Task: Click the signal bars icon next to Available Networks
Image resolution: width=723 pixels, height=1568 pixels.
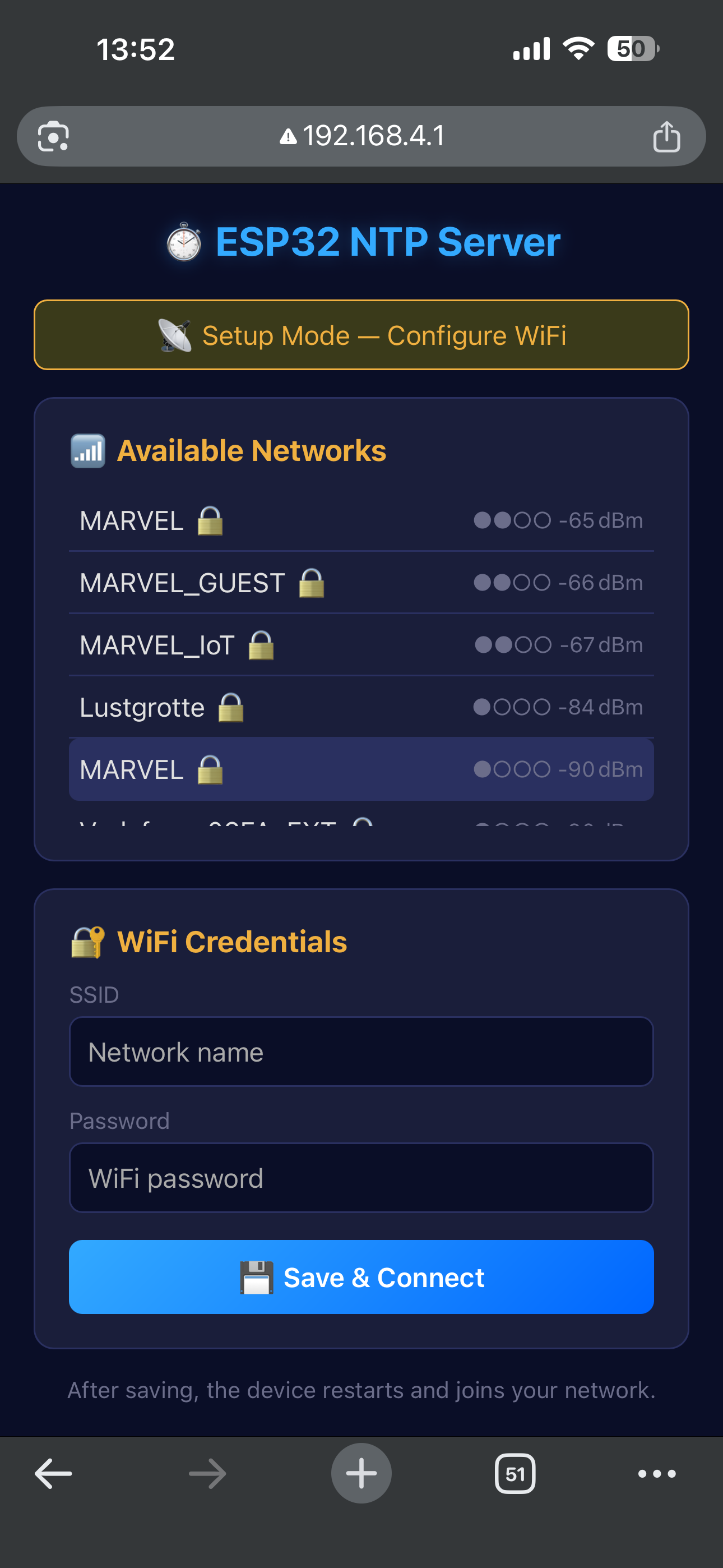Action: (87, 450)
